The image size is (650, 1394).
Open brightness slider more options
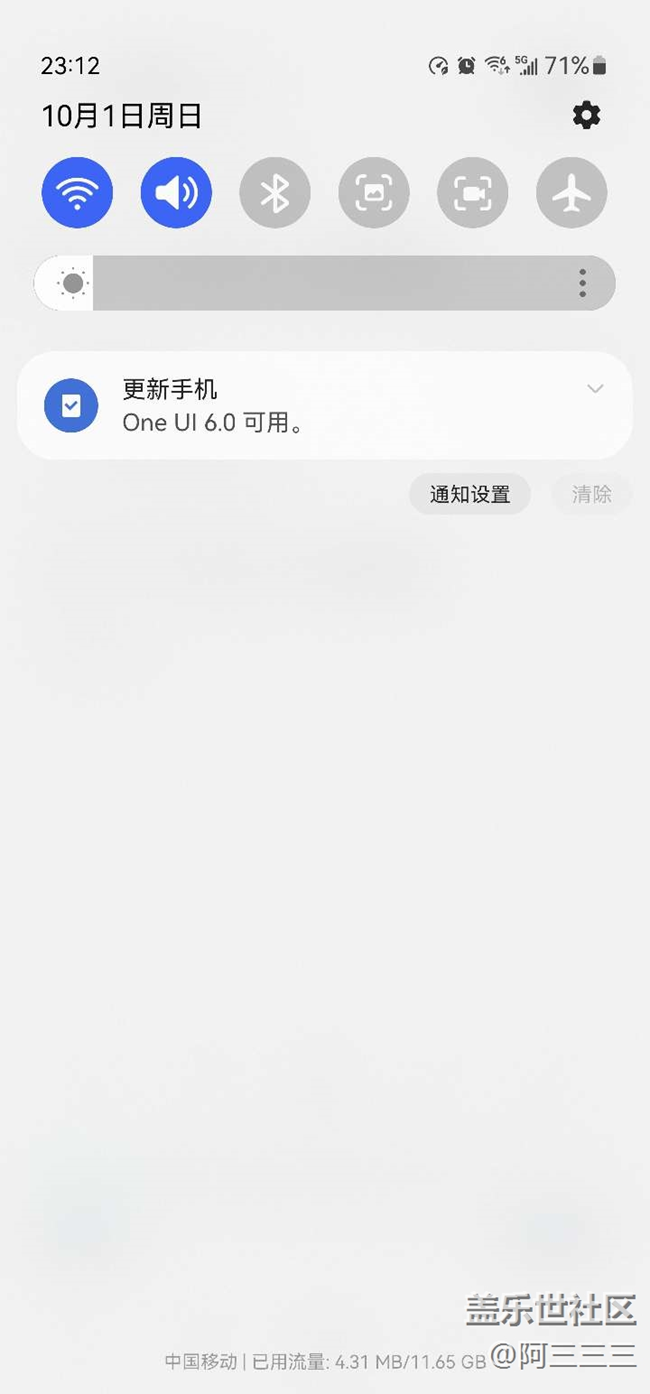pyautogui.click(x=583, y=283)
